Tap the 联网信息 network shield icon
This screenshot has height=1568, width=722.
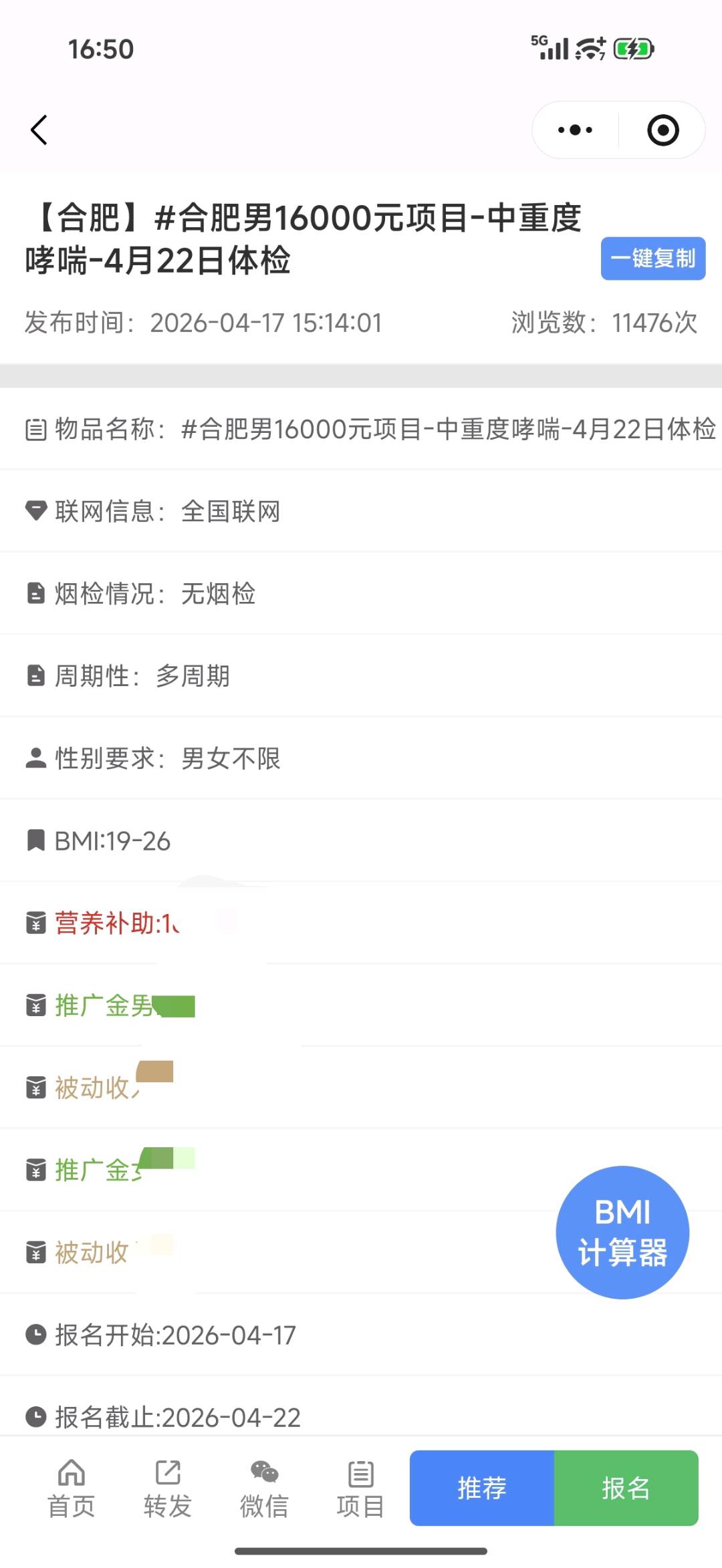tap(35, 510)
